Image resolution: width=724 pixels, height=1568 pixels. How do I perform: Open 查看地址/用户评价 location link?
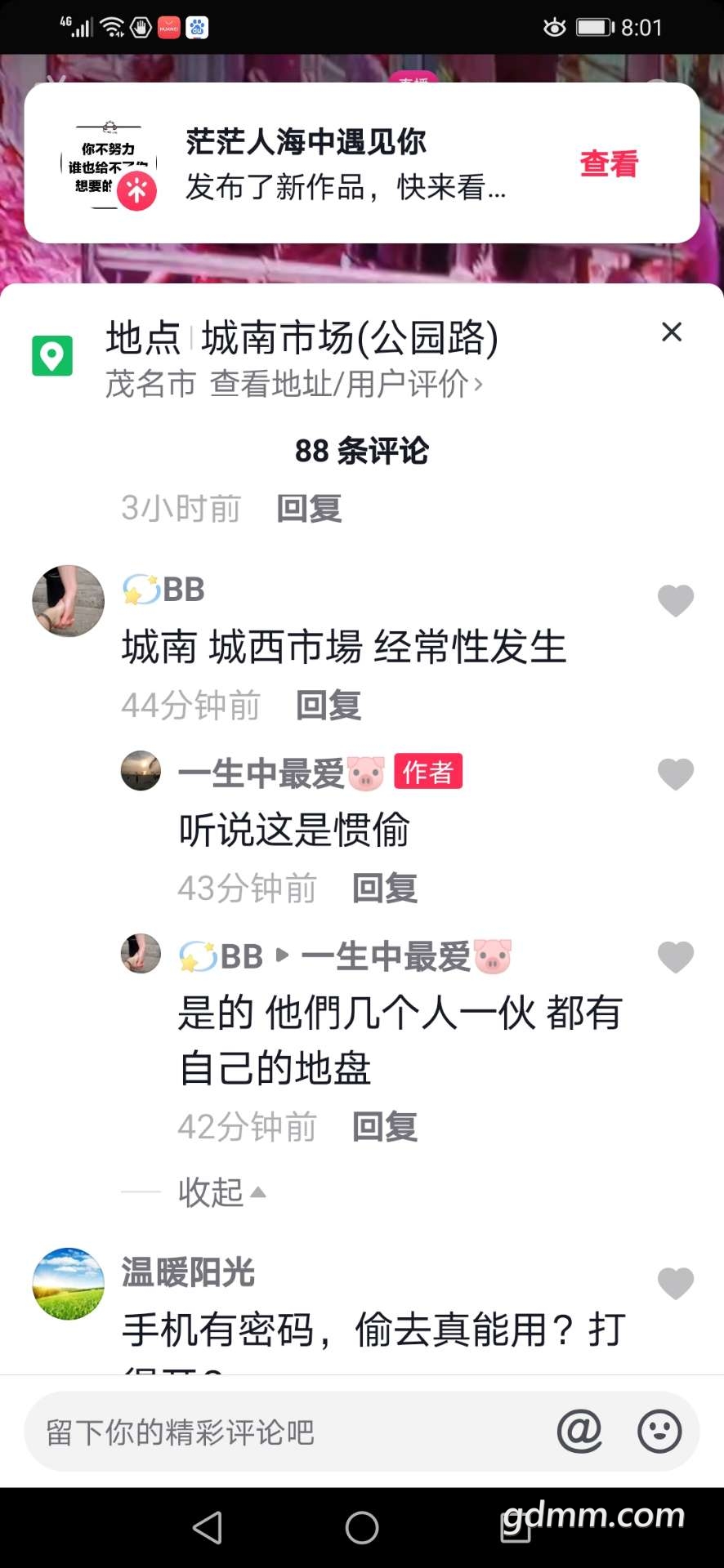tap(346, 384)
